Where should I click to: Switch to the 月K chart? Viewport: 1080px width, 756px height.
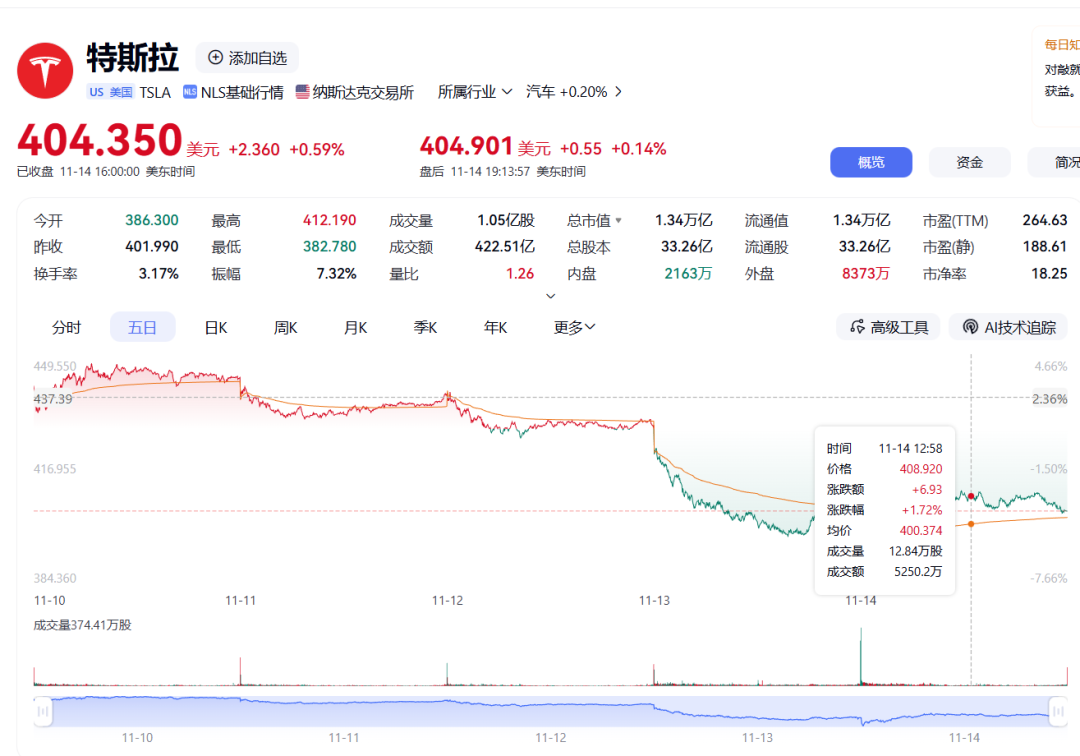click(x=356, y=327)
